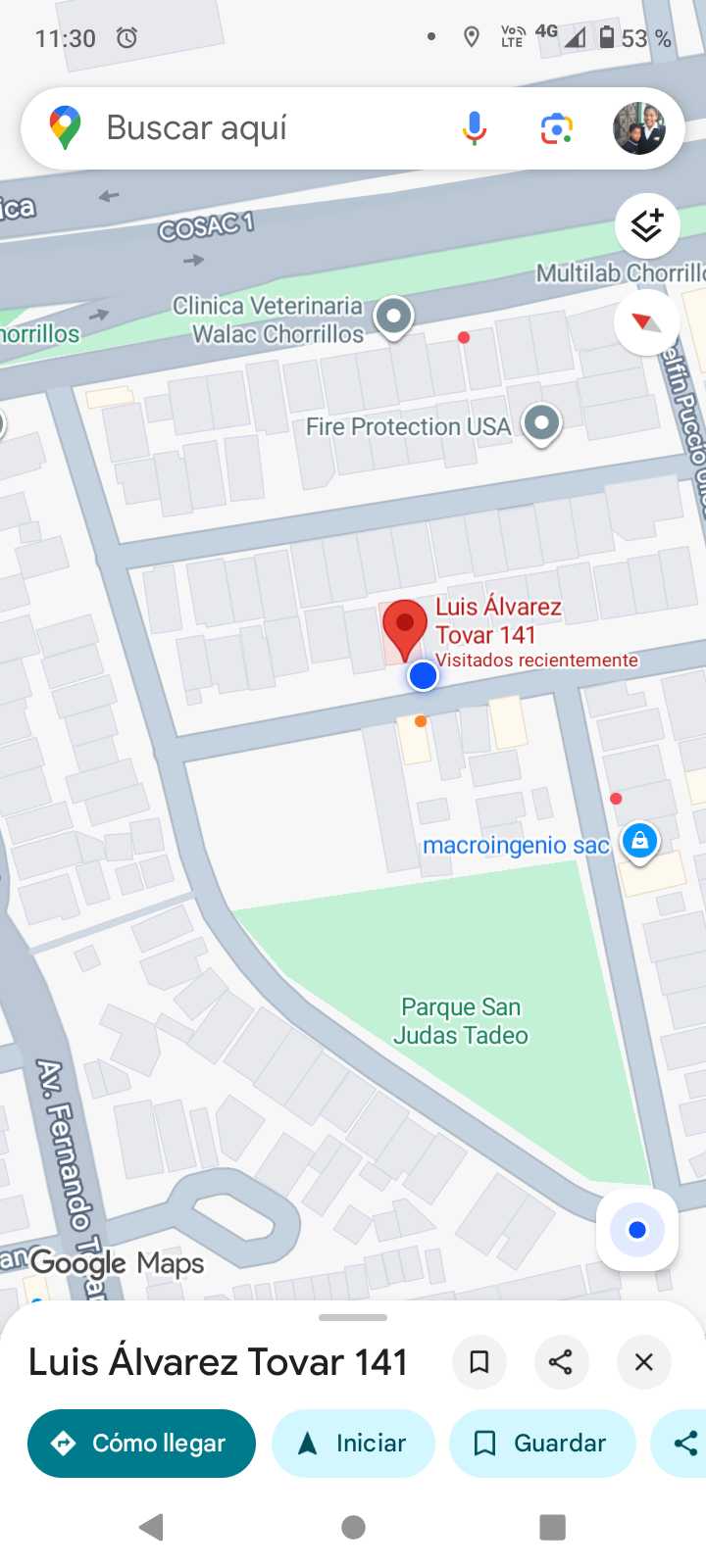
Task: Open the account profile picture
Action: tap(639, 128)
